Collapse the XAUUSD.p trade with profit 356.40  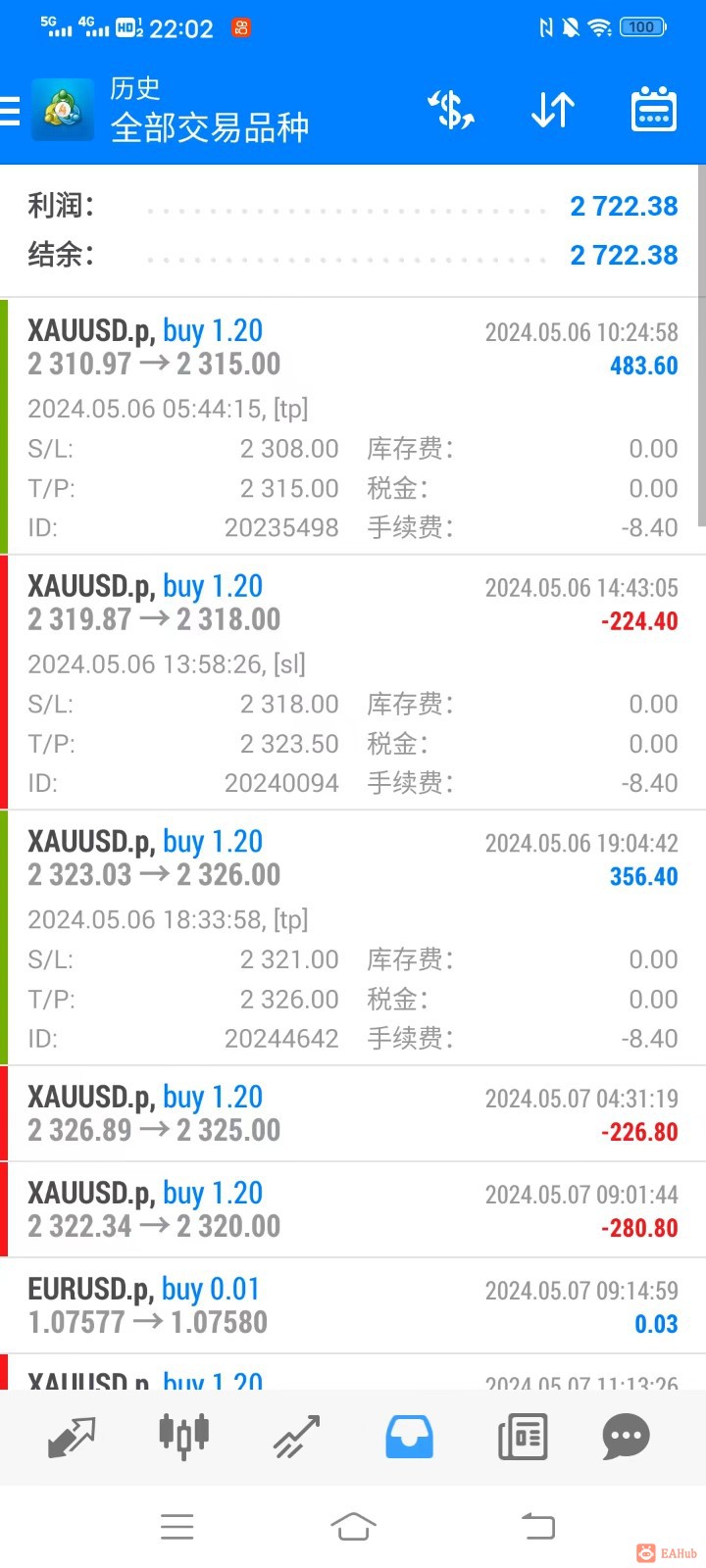(x=353, y=858)
